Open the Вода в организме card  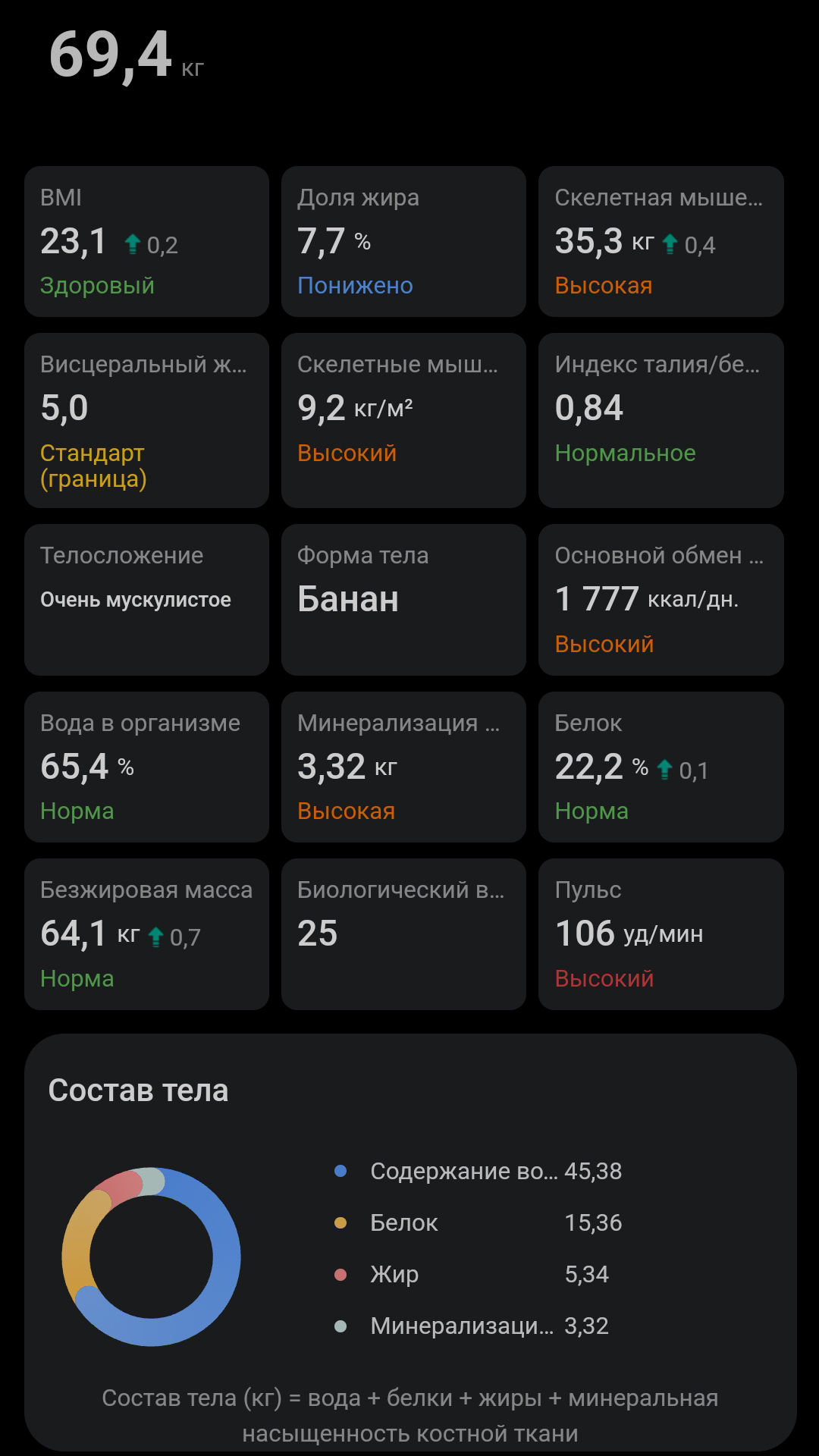146,767
